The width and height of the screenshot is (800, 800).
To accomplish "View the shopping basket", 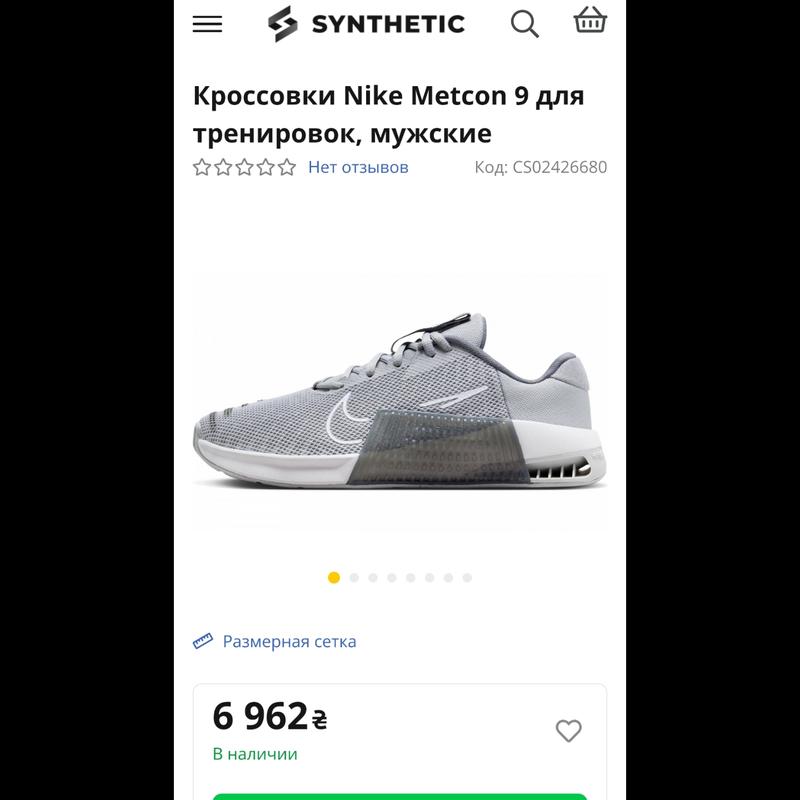I will click(590, 22).
